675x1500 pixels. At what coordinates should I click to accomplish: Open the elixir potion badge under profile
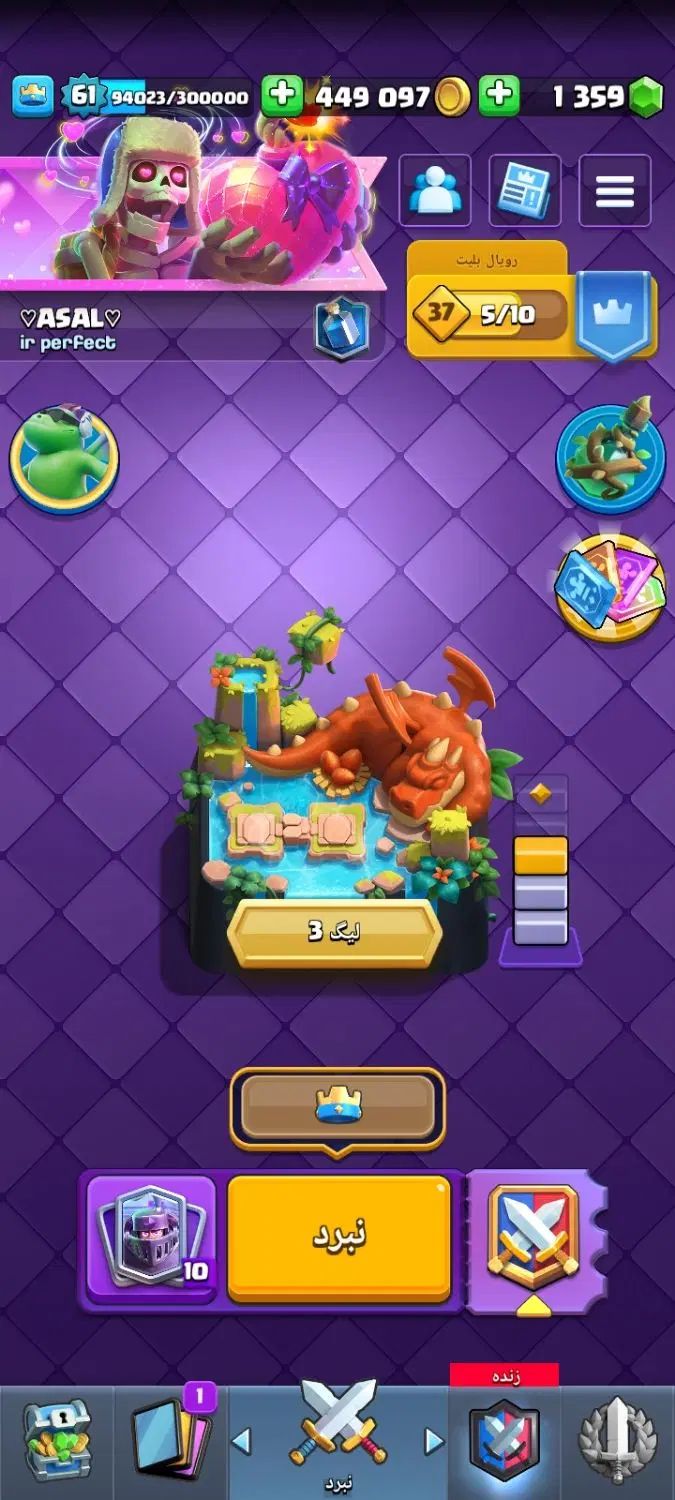[x=343, y=327]
